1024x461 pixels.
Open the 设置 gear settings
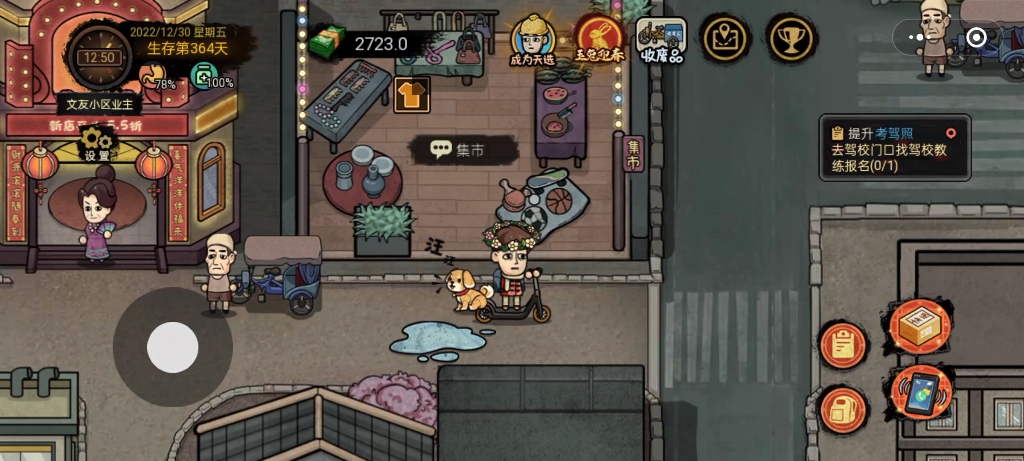(97, 143)
